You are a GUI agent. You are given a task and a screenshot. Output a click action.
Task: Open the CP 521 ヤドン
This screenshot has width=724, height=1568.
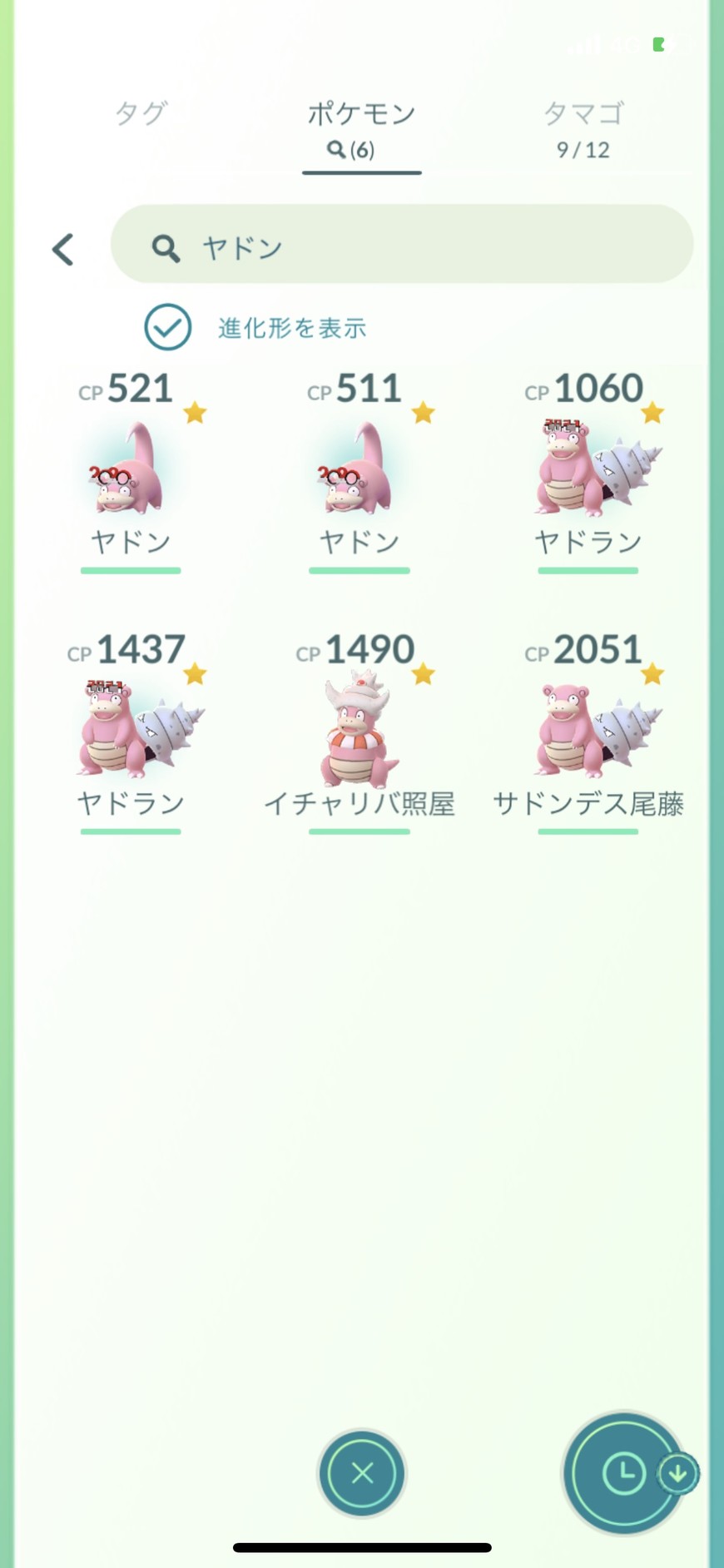131,471
